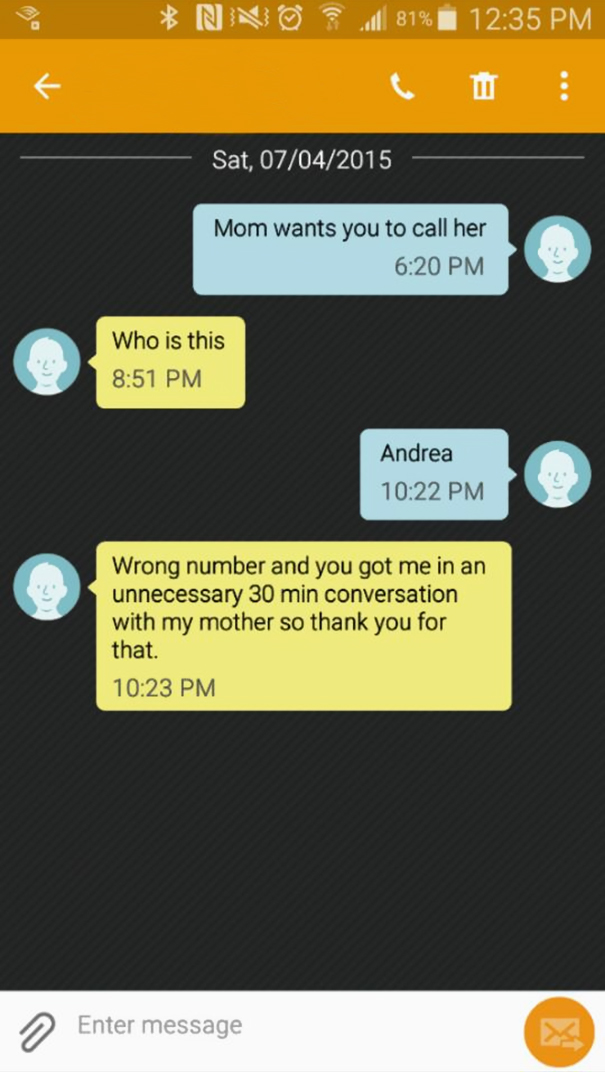
Task: Call this contact with the phone icon
Action: [x=402, y=87]
